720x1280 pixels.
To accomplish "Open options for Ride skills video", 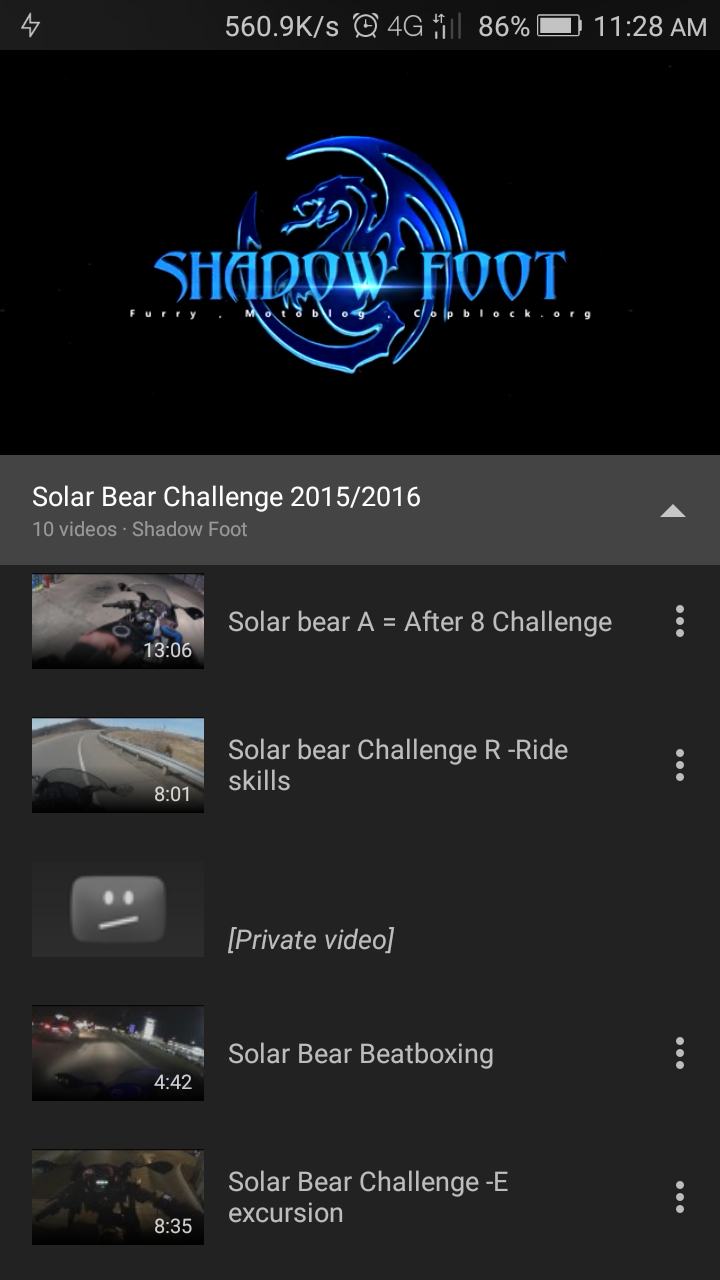I will [680, 765].
